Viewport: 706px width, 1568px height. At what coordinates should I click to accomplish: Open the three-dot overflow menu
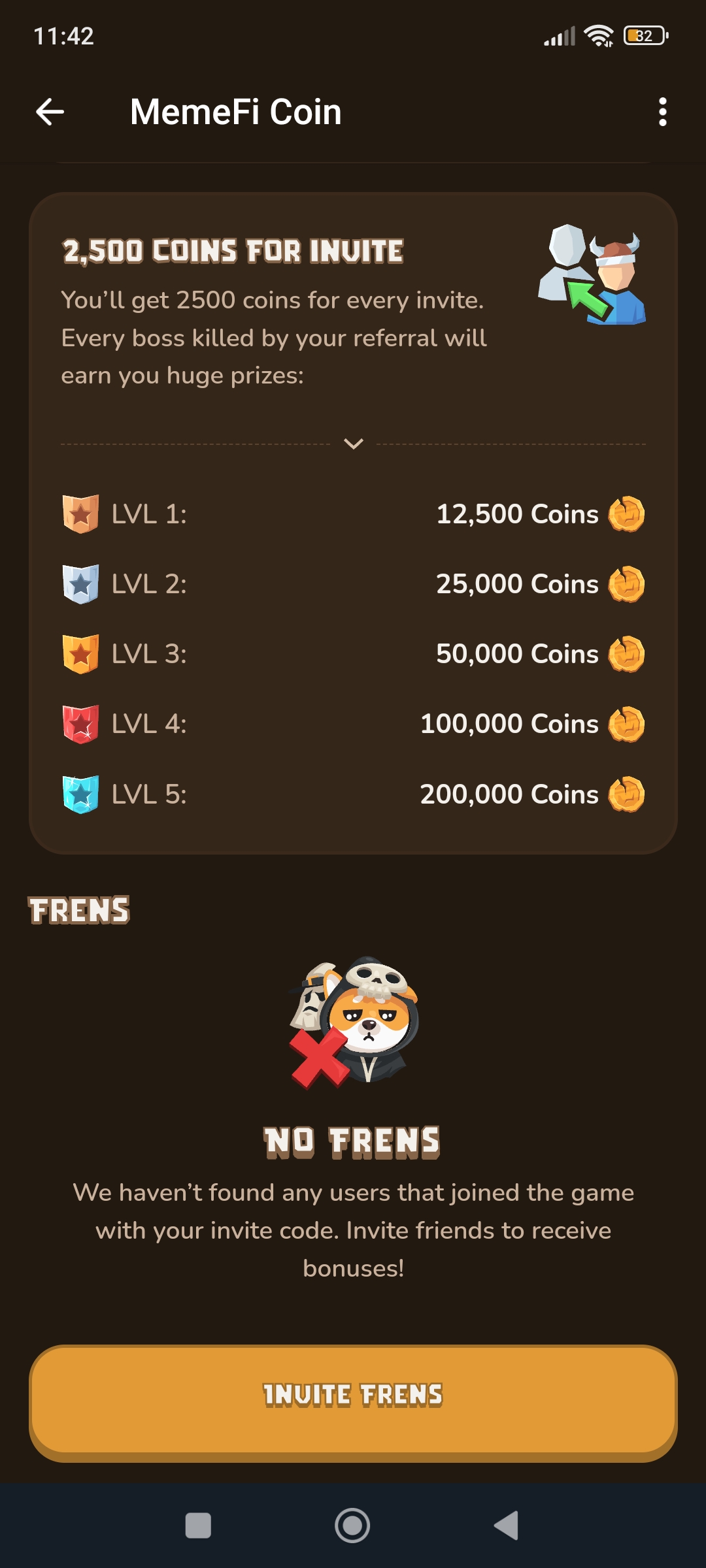[x=662, y=112]
